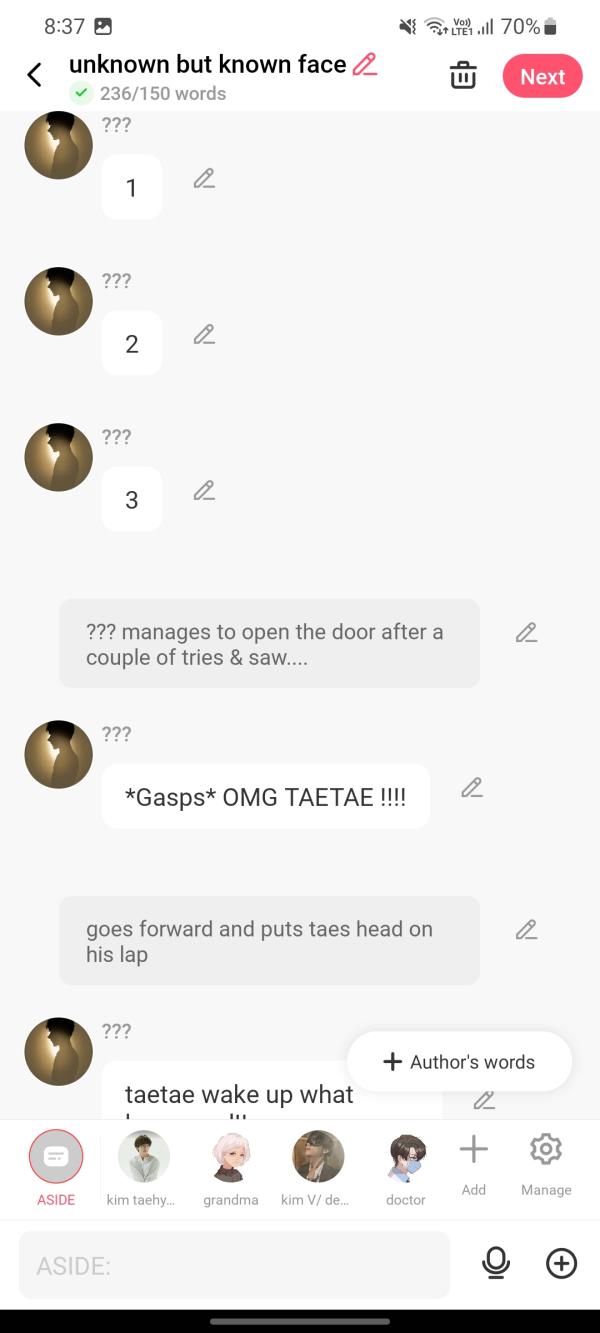Focus the ASIDE text input field
600x1333 pixels.
pyautogui.click(x=234, y=1265)
